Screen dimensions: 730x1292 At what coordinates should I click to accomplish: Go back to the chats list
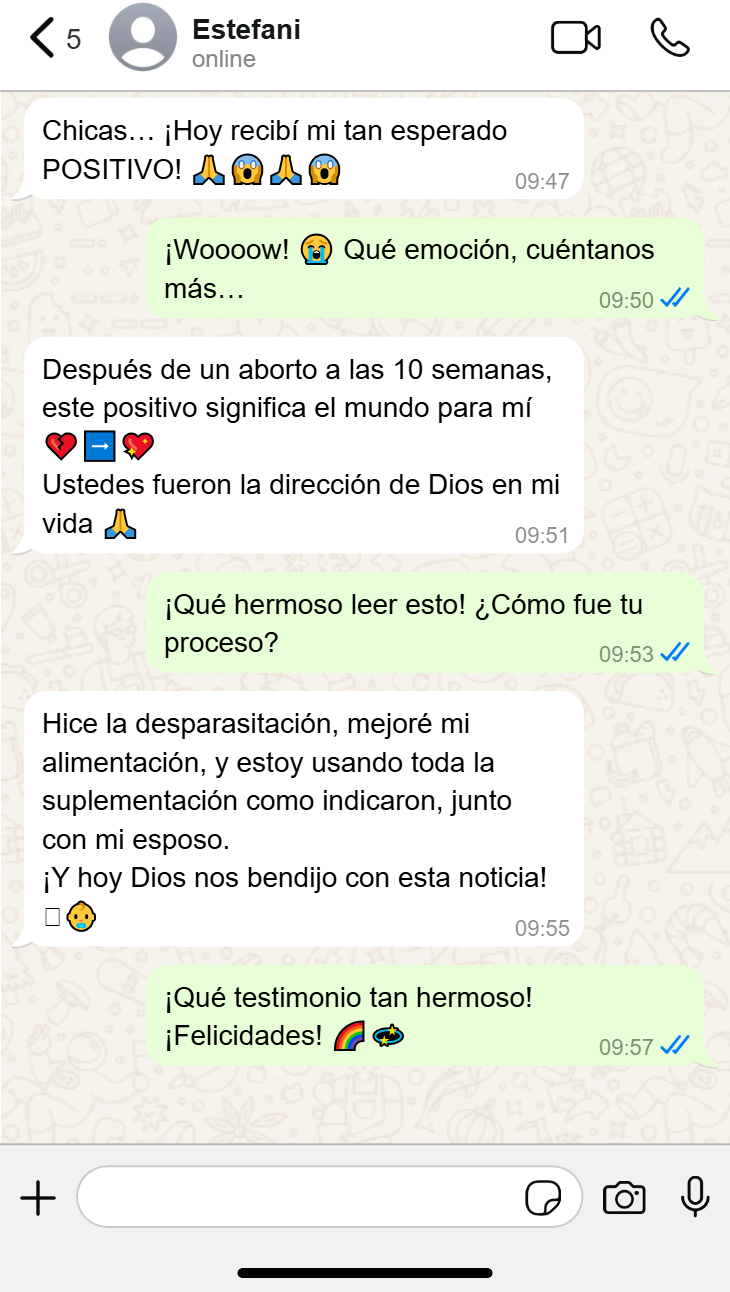tap(42, 38)
